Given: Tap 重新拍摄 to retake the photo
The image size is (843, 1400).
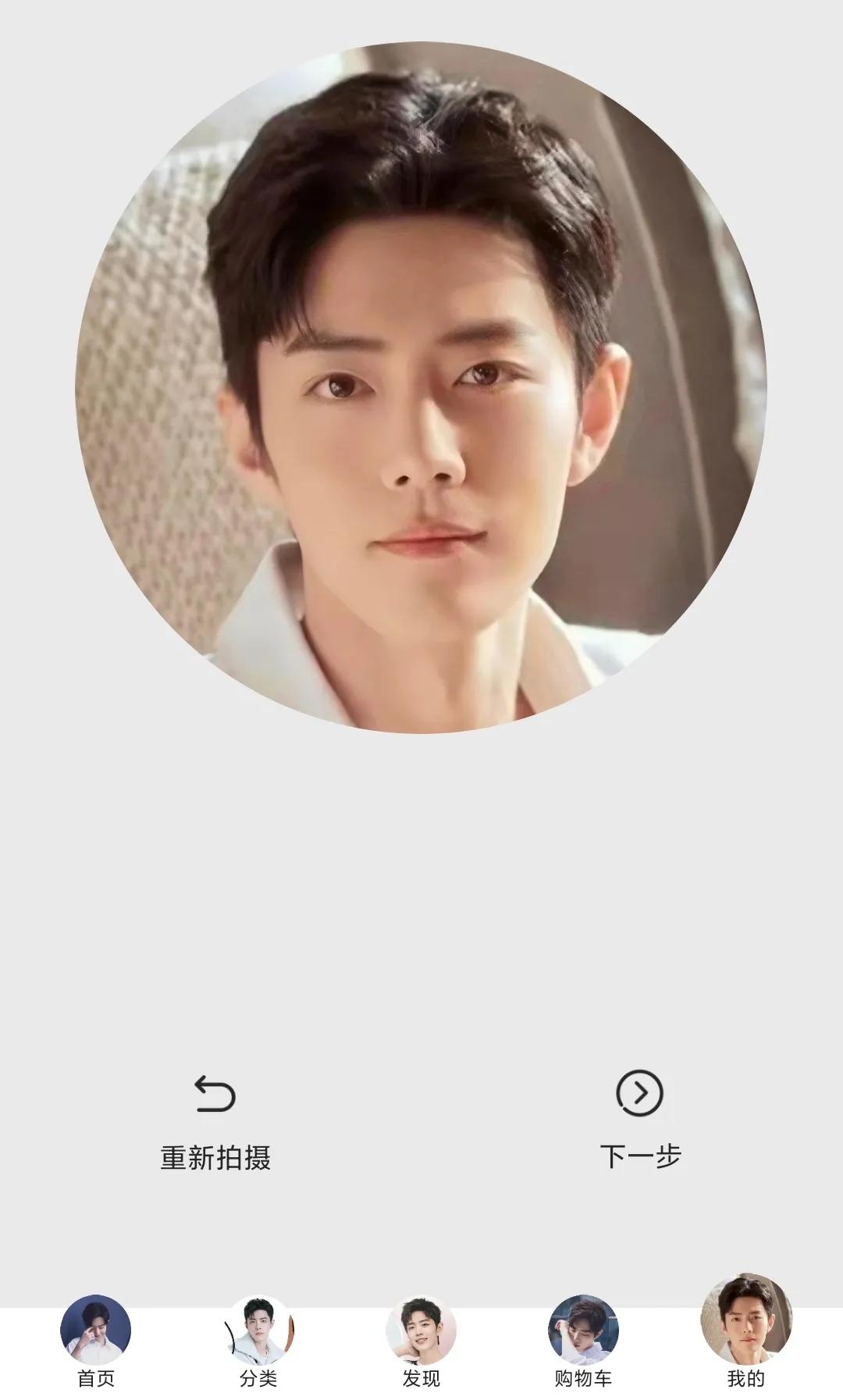Looking at the screenshot, I should pyautogui.click(x=215, y=1123).
